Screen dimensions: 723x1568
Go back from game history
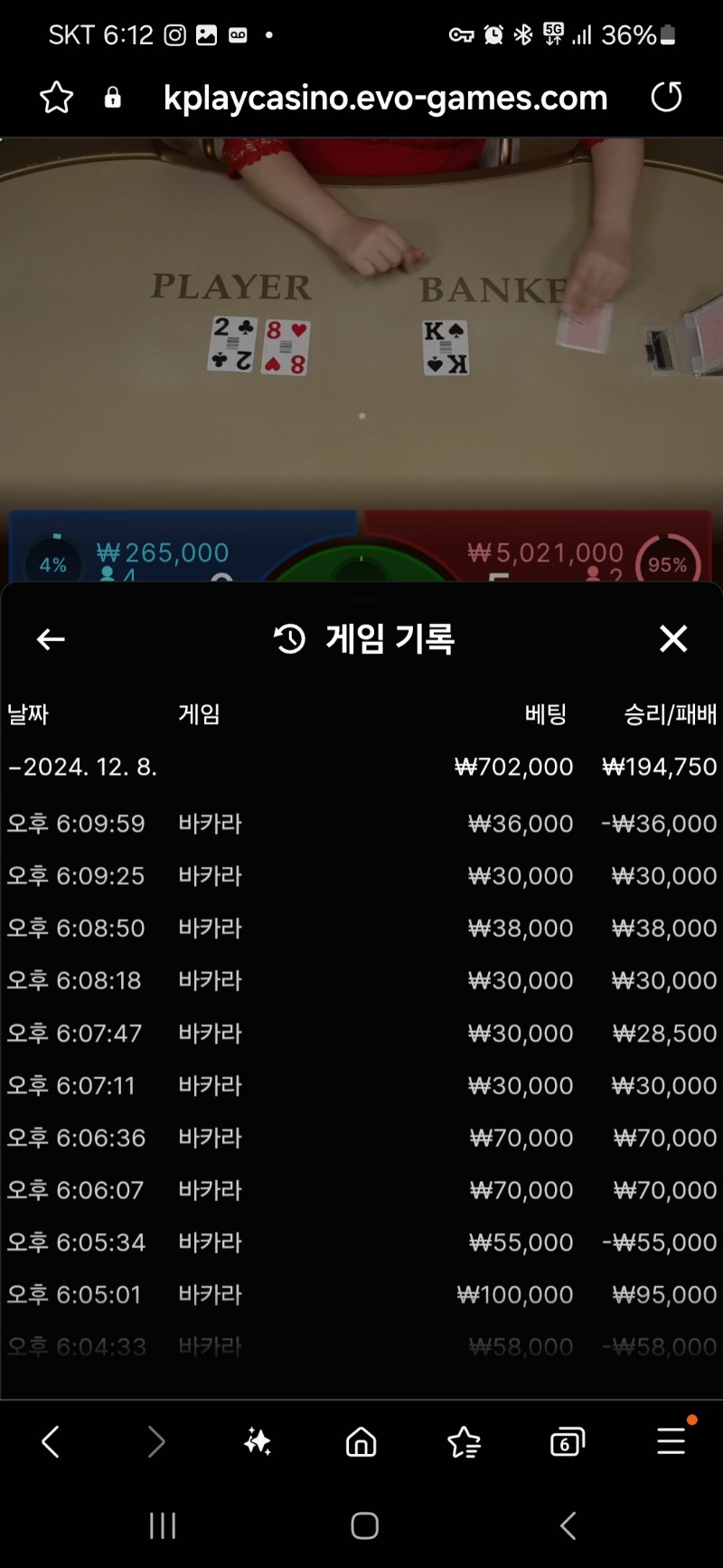pos(51,639)
